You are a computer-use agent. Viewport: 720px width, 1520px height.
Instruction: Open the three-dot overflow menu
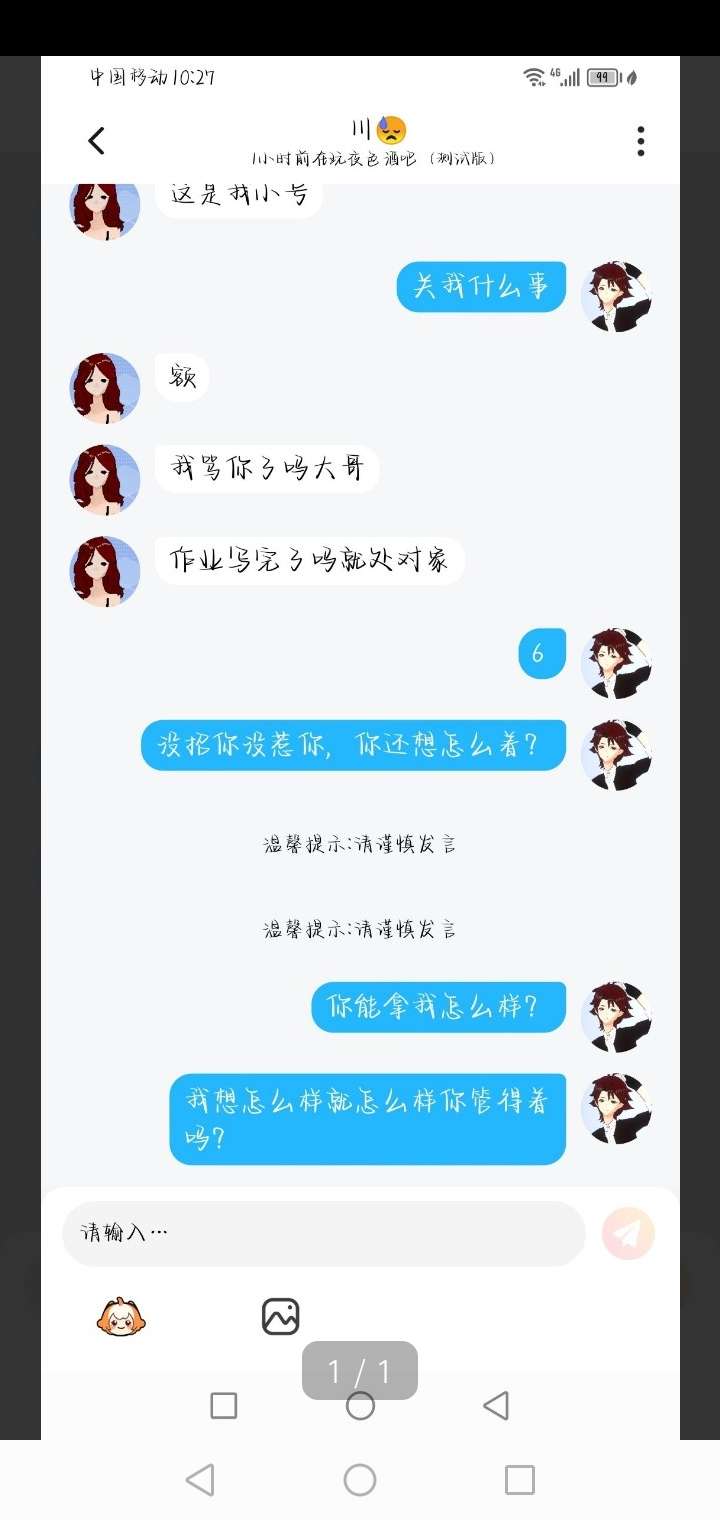(640, 141)
